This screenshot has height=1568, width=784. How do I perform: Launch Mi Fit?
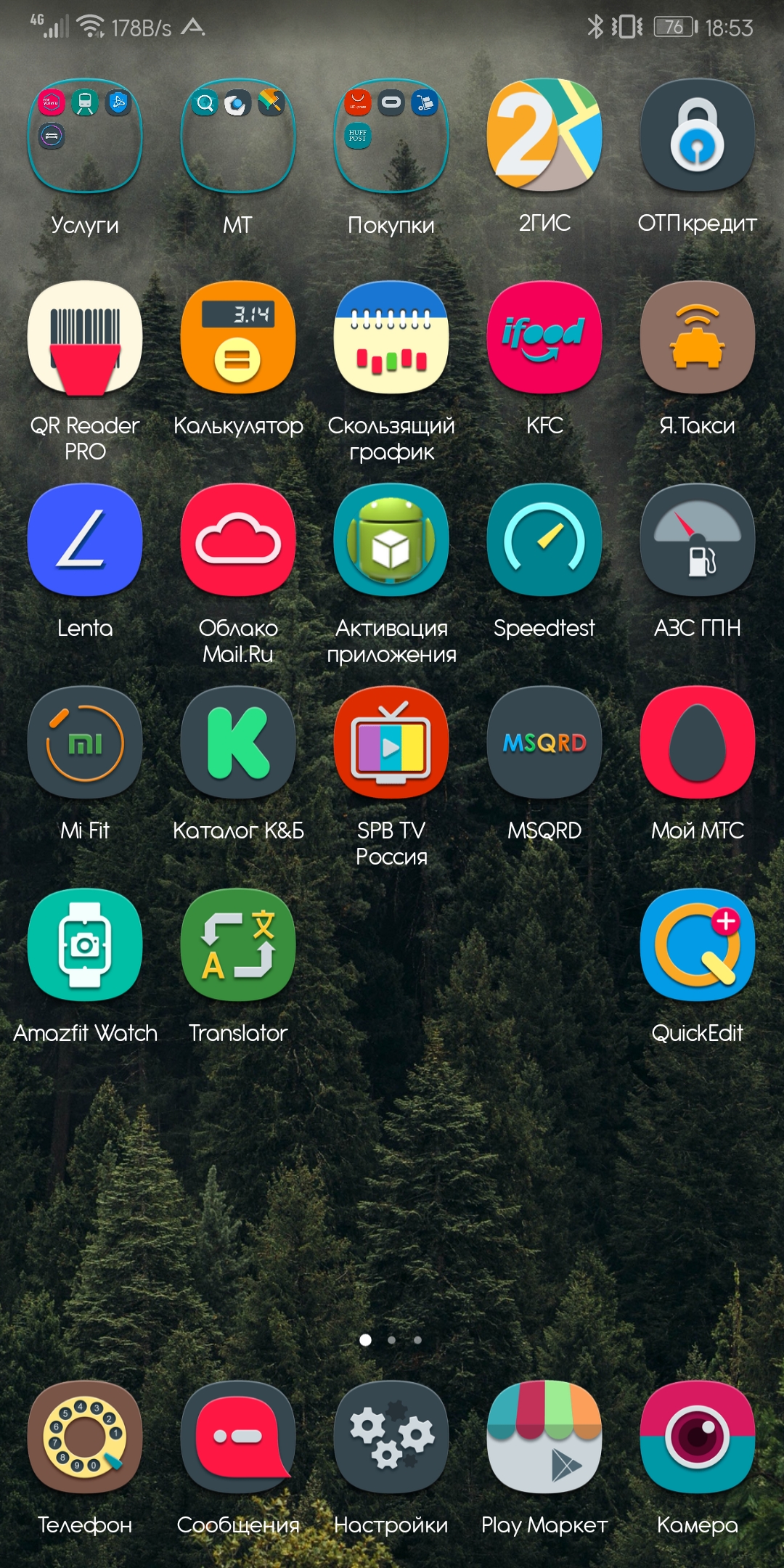[85, 743]
